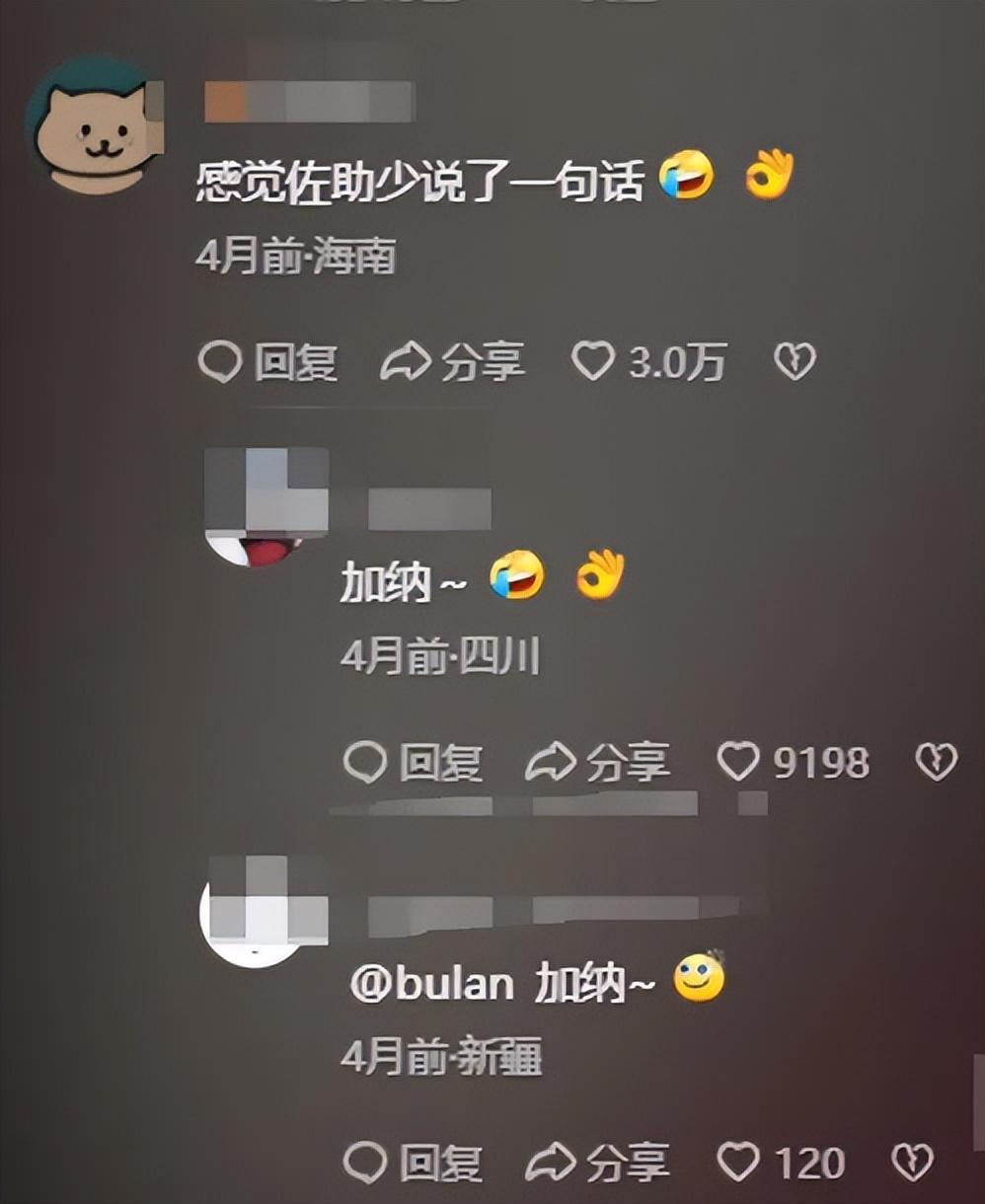Share the comment about 佐助

tap(453, 363)
